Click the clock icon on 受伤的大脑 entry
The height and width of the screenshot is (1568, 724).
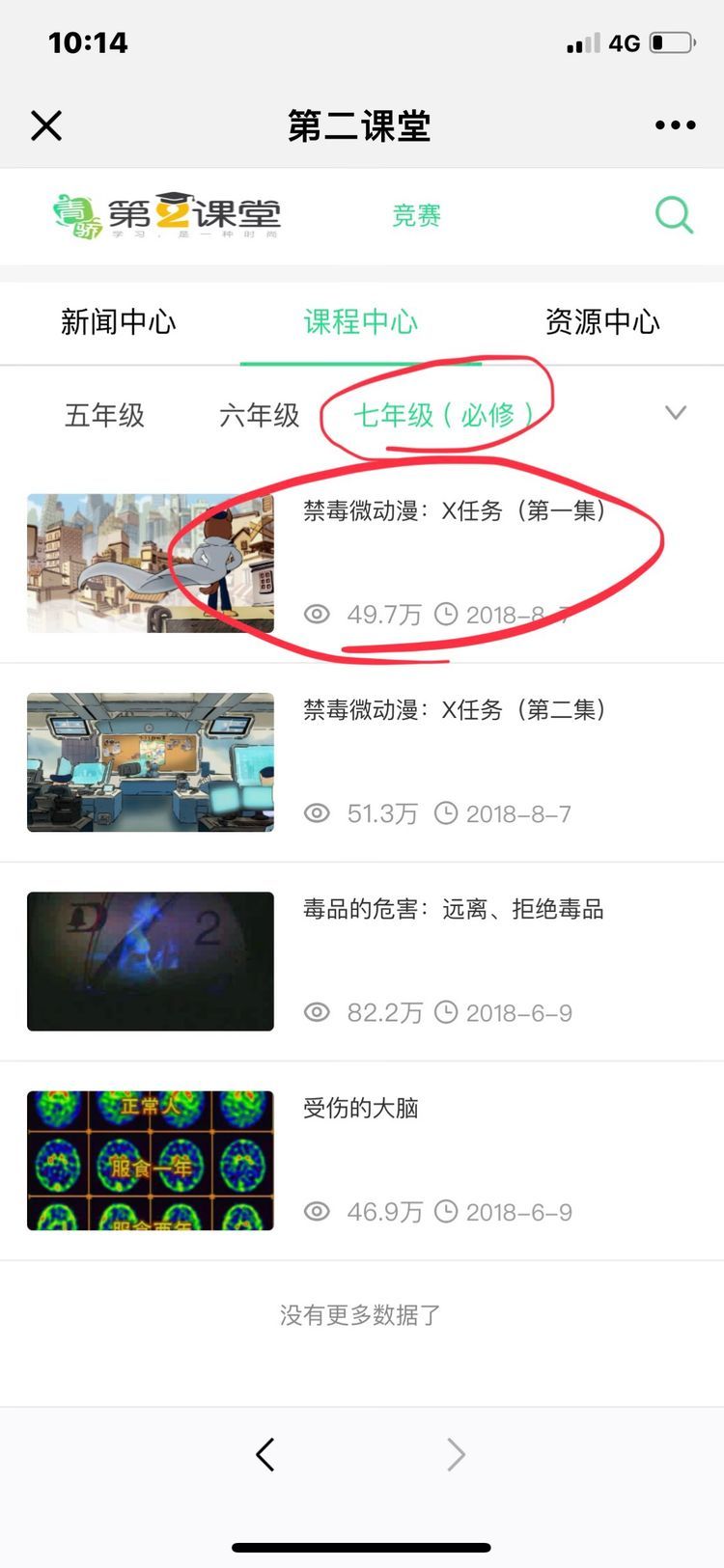pyautogui.click(x=445, y=1211)
